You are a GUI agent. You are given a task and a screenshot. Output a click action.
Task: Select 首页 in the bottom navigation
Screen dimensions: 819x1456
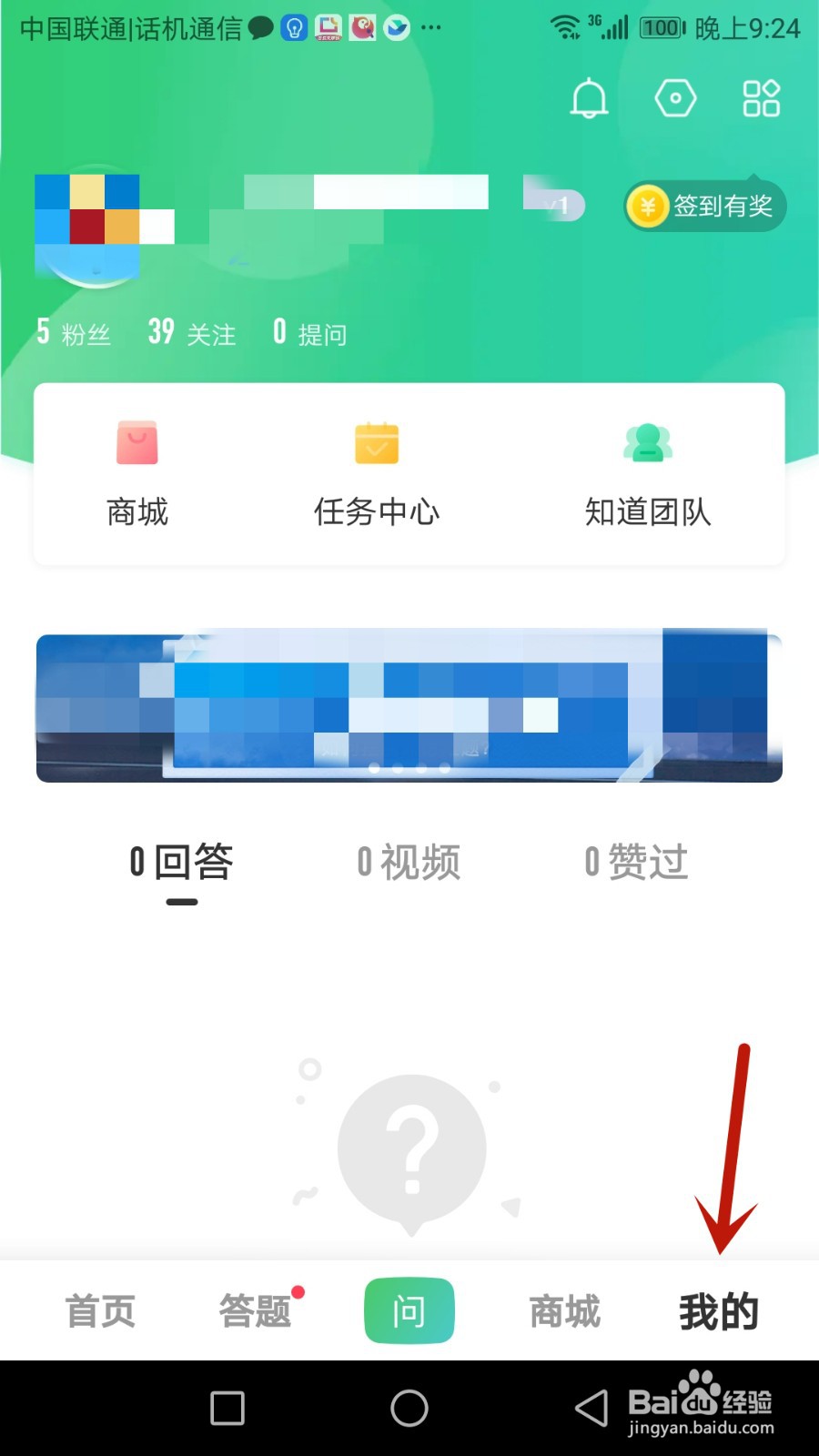tap(99, 1310)
